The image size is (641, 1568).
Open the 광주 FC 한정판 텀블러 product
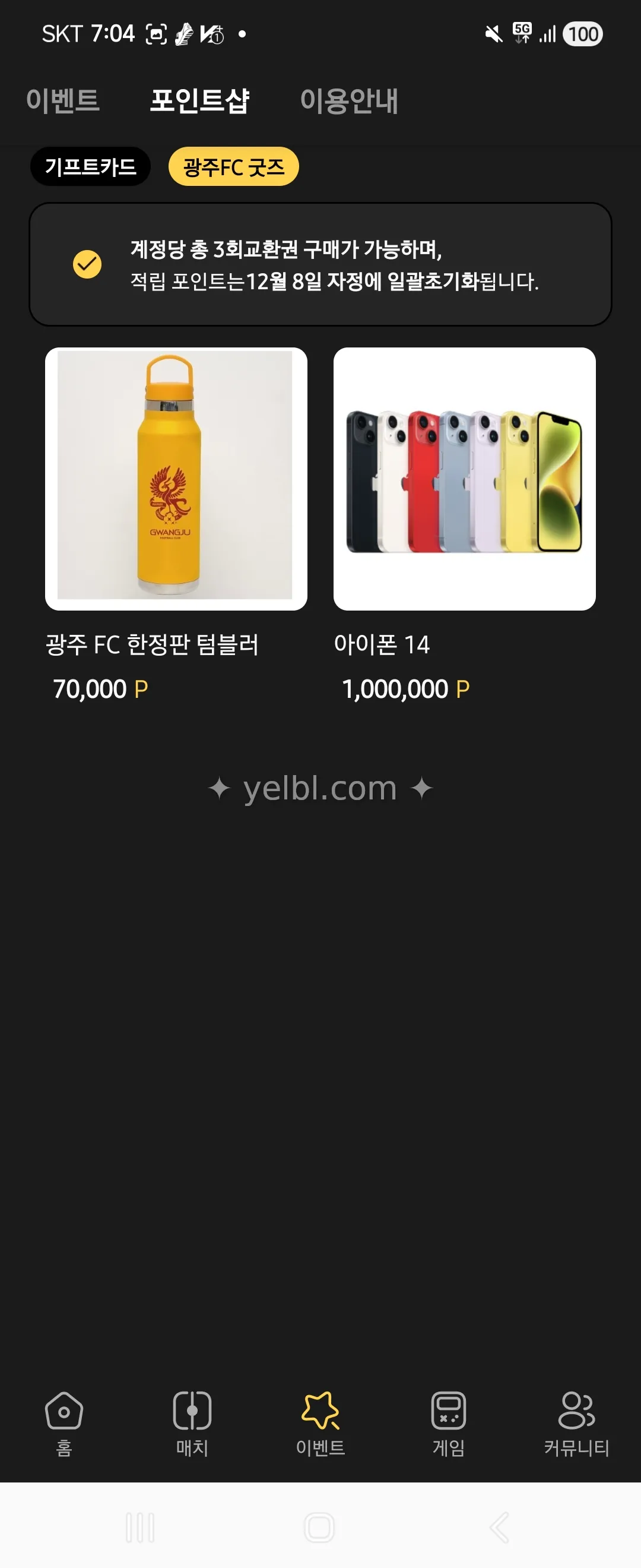(176, 479)
